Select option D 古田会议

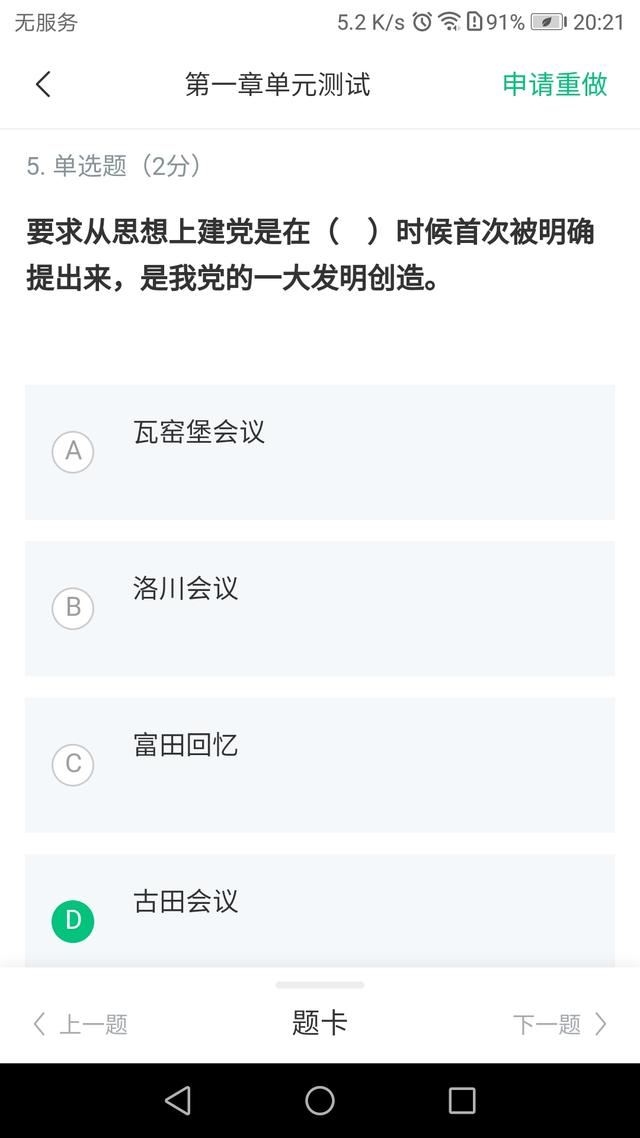(x=320, y=911)
